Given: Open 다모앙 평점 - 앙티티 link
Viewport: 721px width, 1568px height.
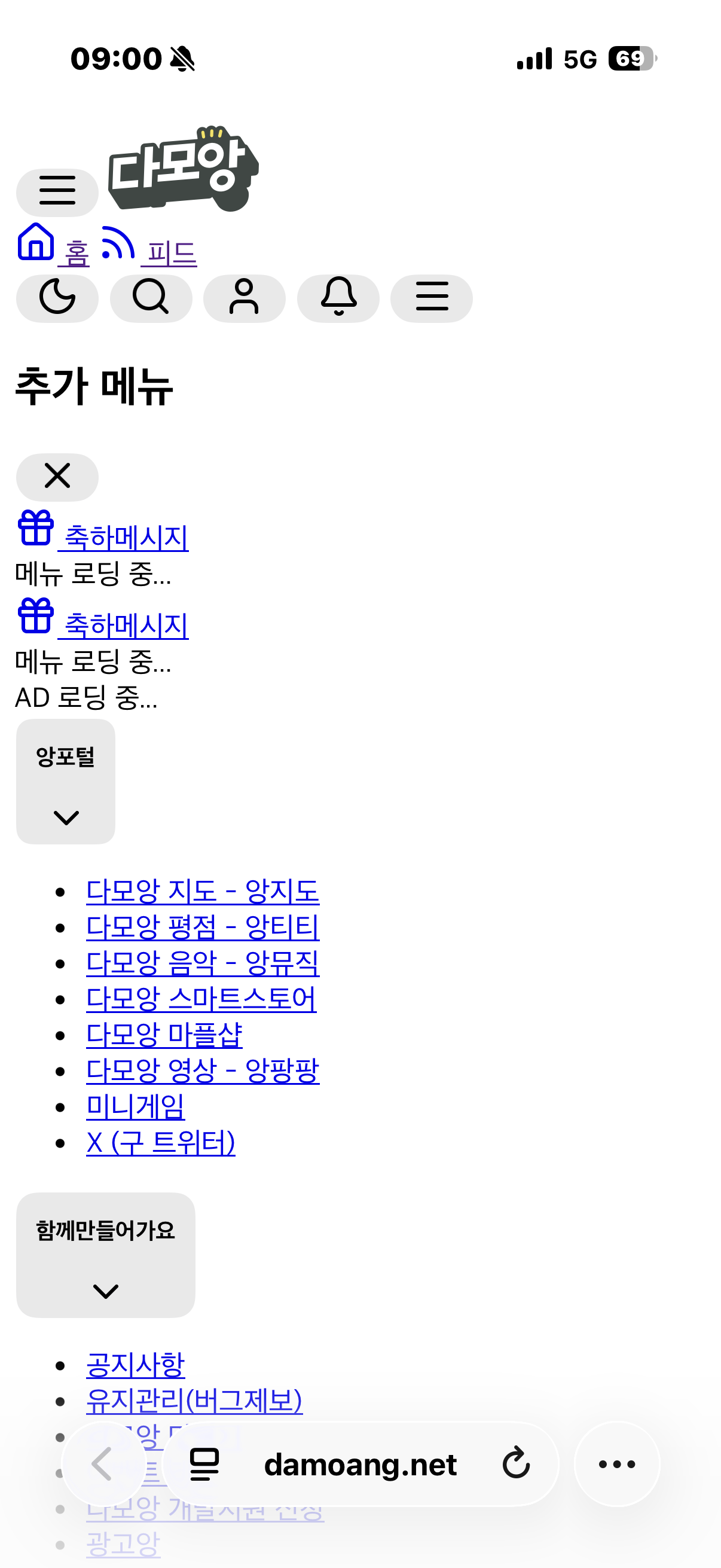Looking at the screenshot, I should [203, 927].
